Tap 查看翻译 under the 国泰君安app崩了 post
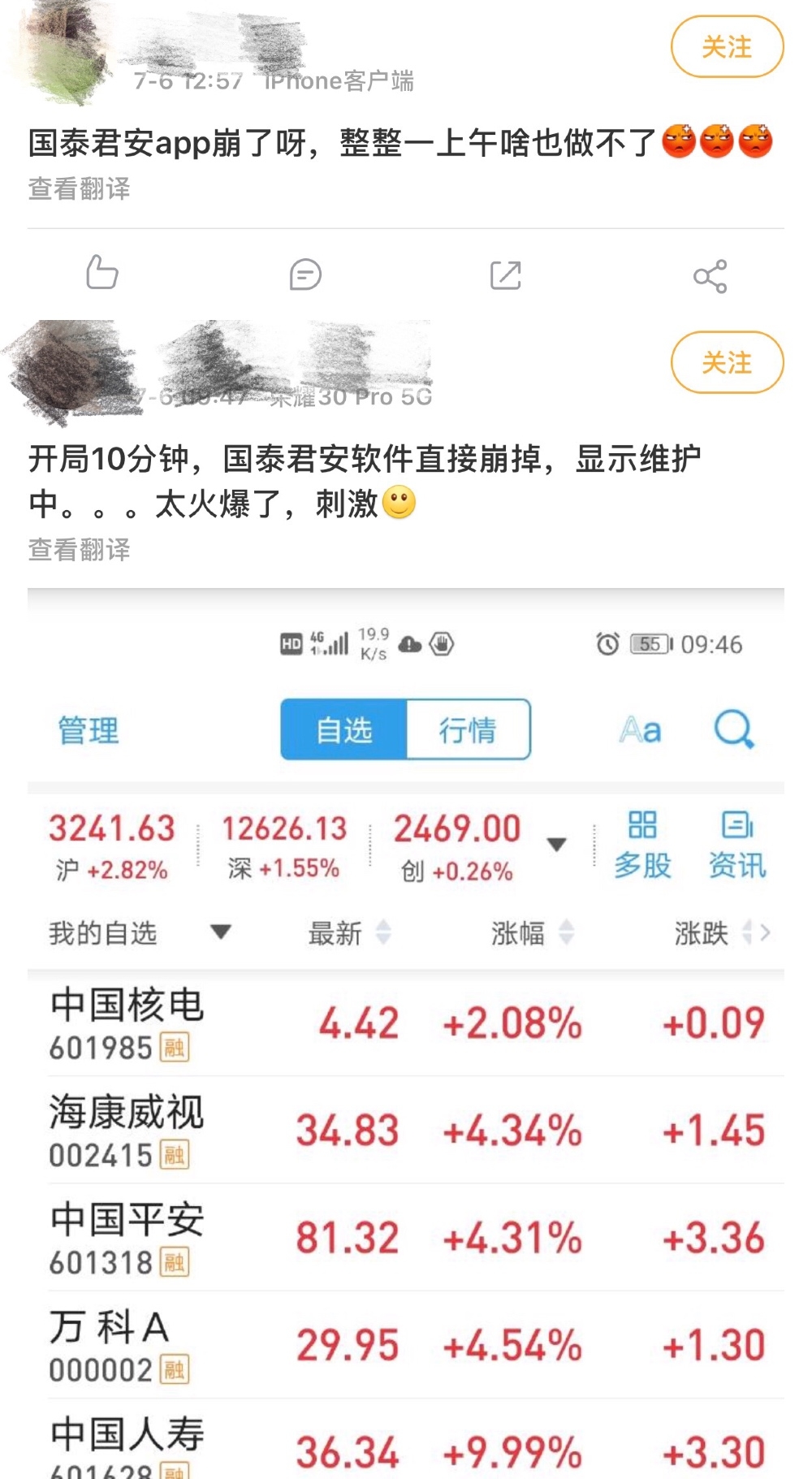This screenshot has width=812, height=1479. 79,188
